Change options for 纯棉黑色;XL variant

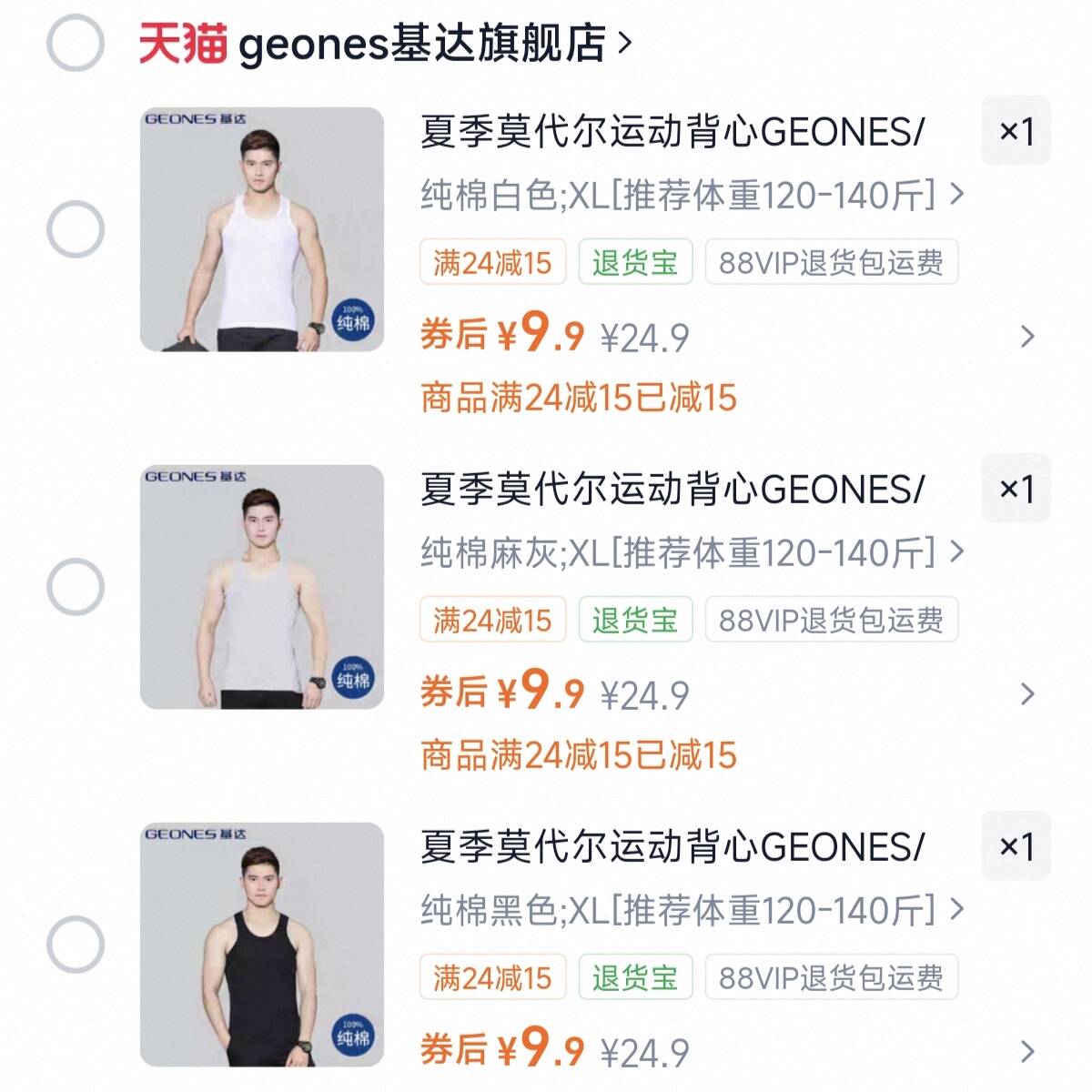click(x=692, y=910)
